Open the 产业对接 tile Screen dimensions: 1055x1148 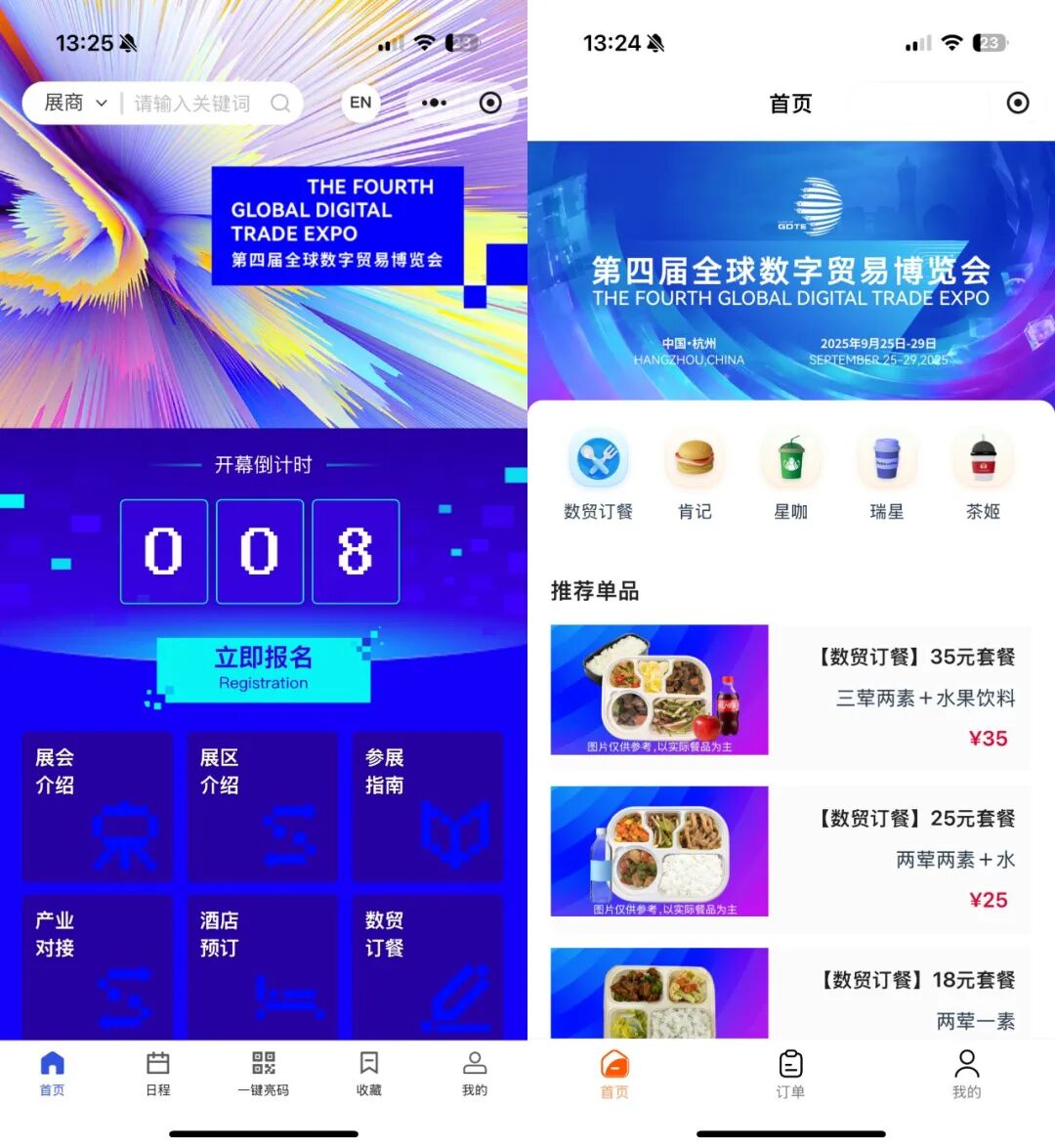point(98,967)
